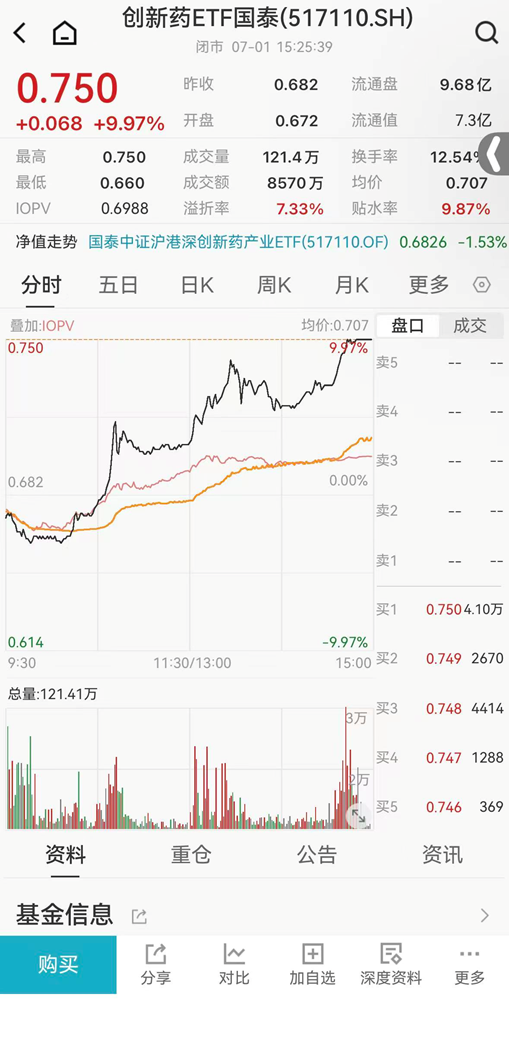Open the 国泰中证沪港深创新药产业ETF net value link
Image resolution: width=509 pixels, height=1038 pixels.
(239, 242)
